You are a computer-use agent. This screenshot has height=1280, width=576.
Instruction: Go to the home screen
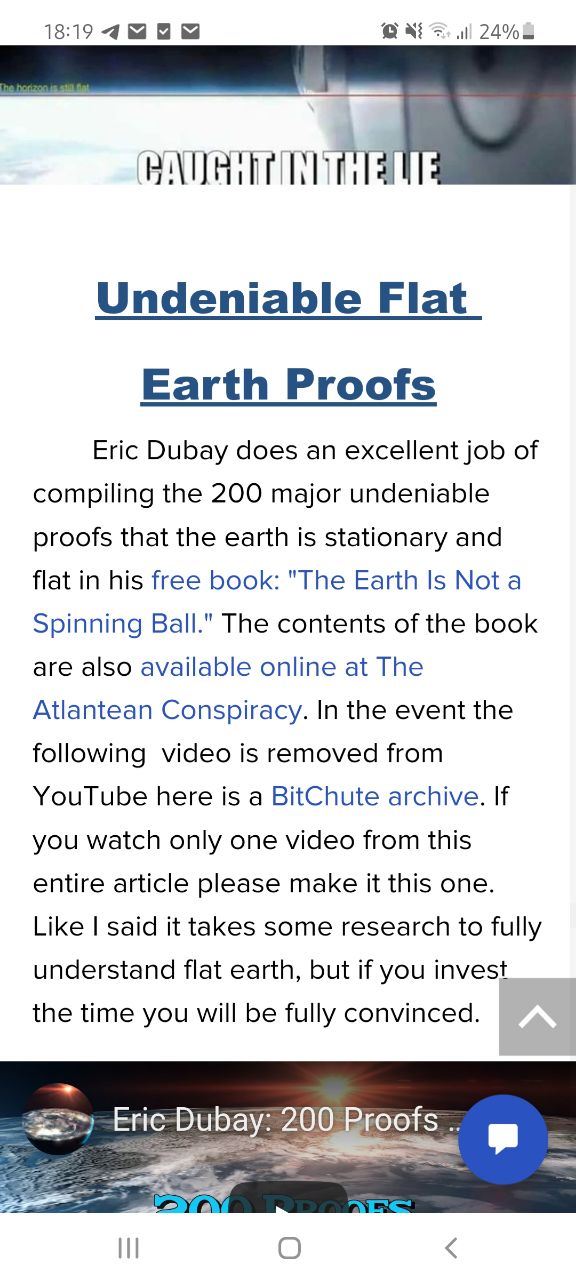tap(289, 1247)
